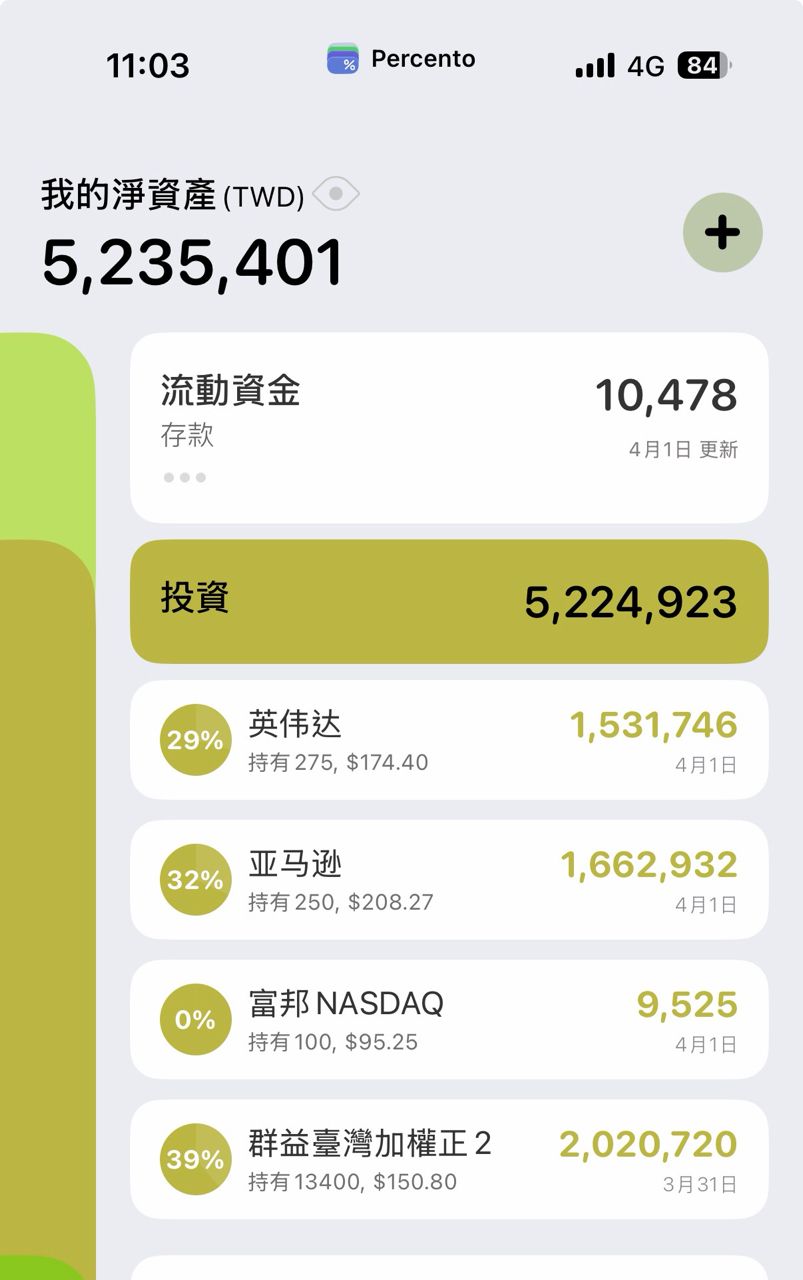Open the 英伟达 holding details
Viewport: 803px width, 1280px height.
pyautogui.click(x=449, y=740)
